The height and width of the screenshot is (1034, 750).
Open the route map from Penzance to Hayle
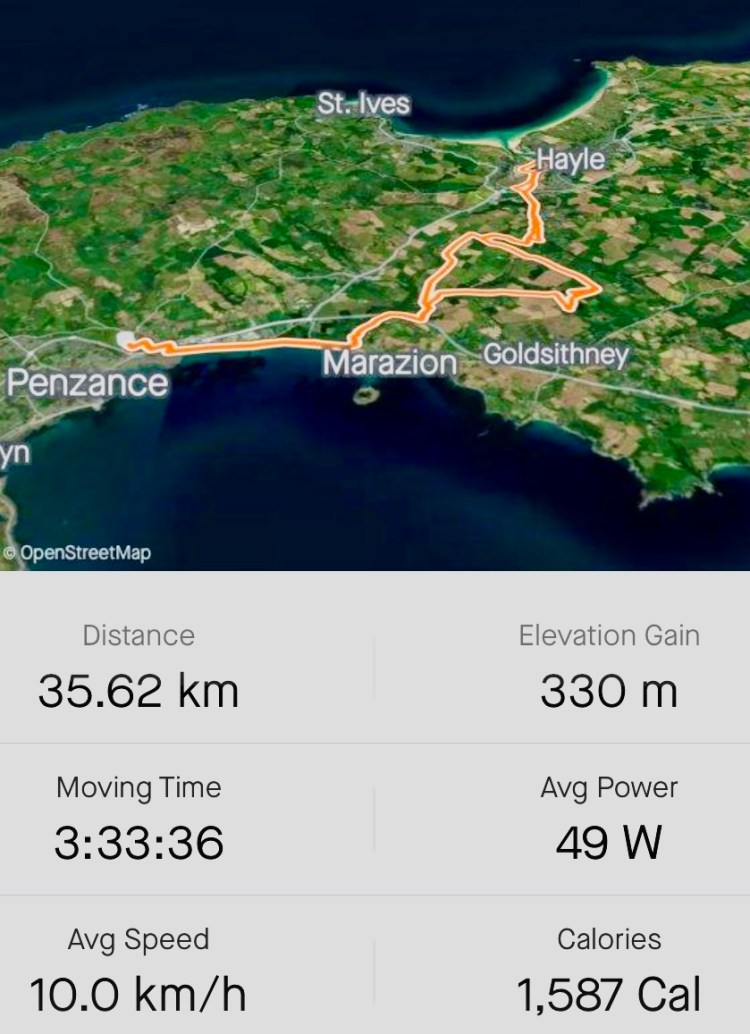[375, 285]
